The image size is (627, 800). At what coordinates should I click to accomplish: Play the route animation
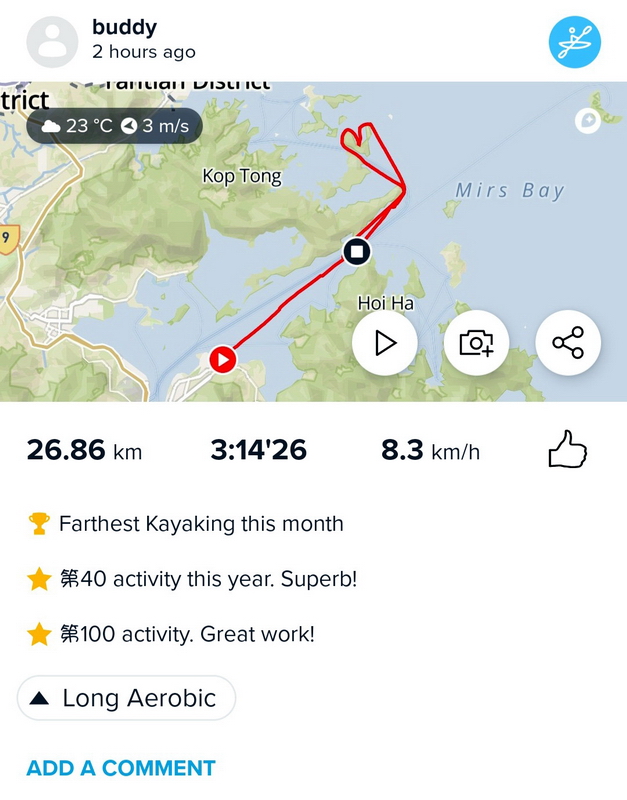(385, 343)
